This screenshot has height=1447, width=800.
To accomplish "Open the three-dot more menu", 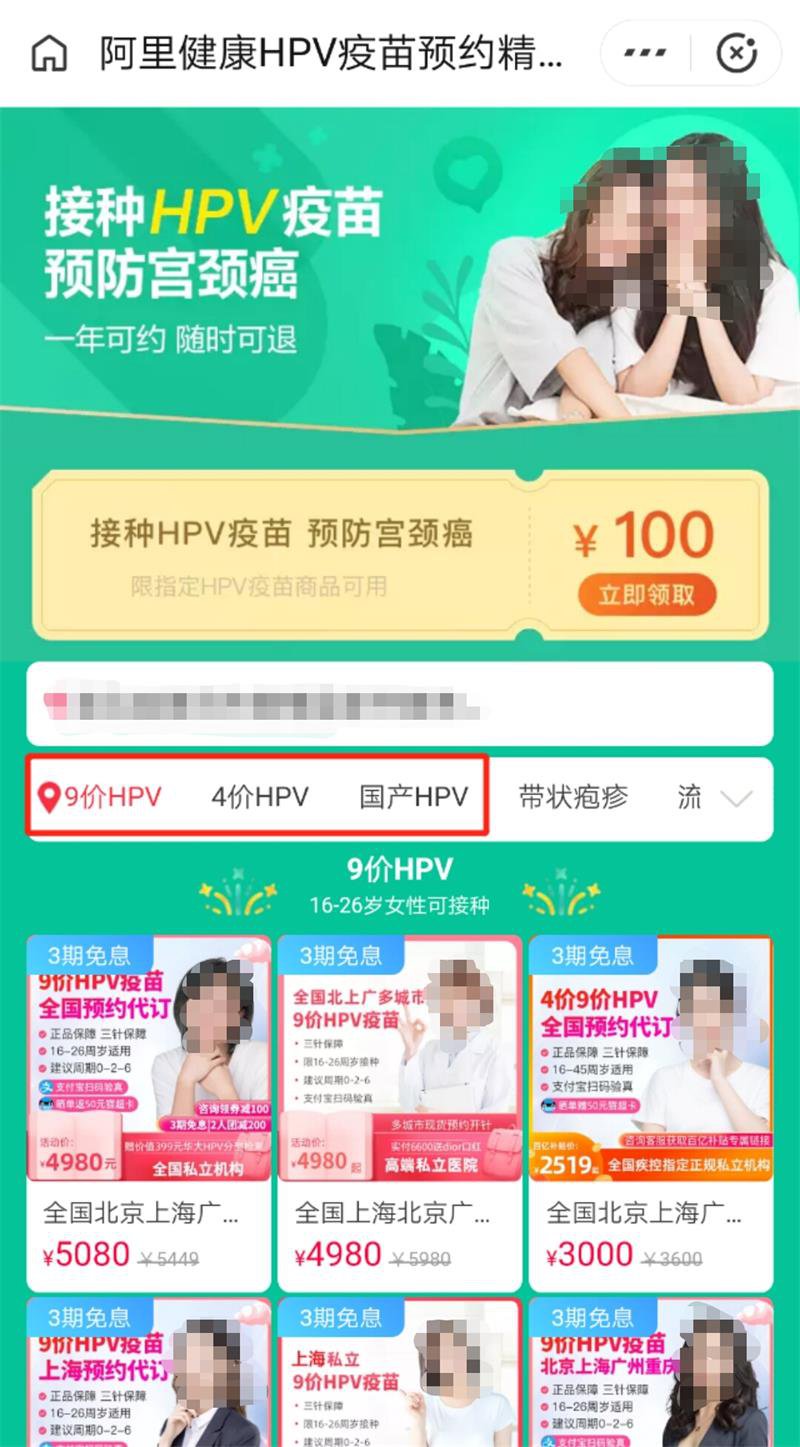I will point(646,53).
